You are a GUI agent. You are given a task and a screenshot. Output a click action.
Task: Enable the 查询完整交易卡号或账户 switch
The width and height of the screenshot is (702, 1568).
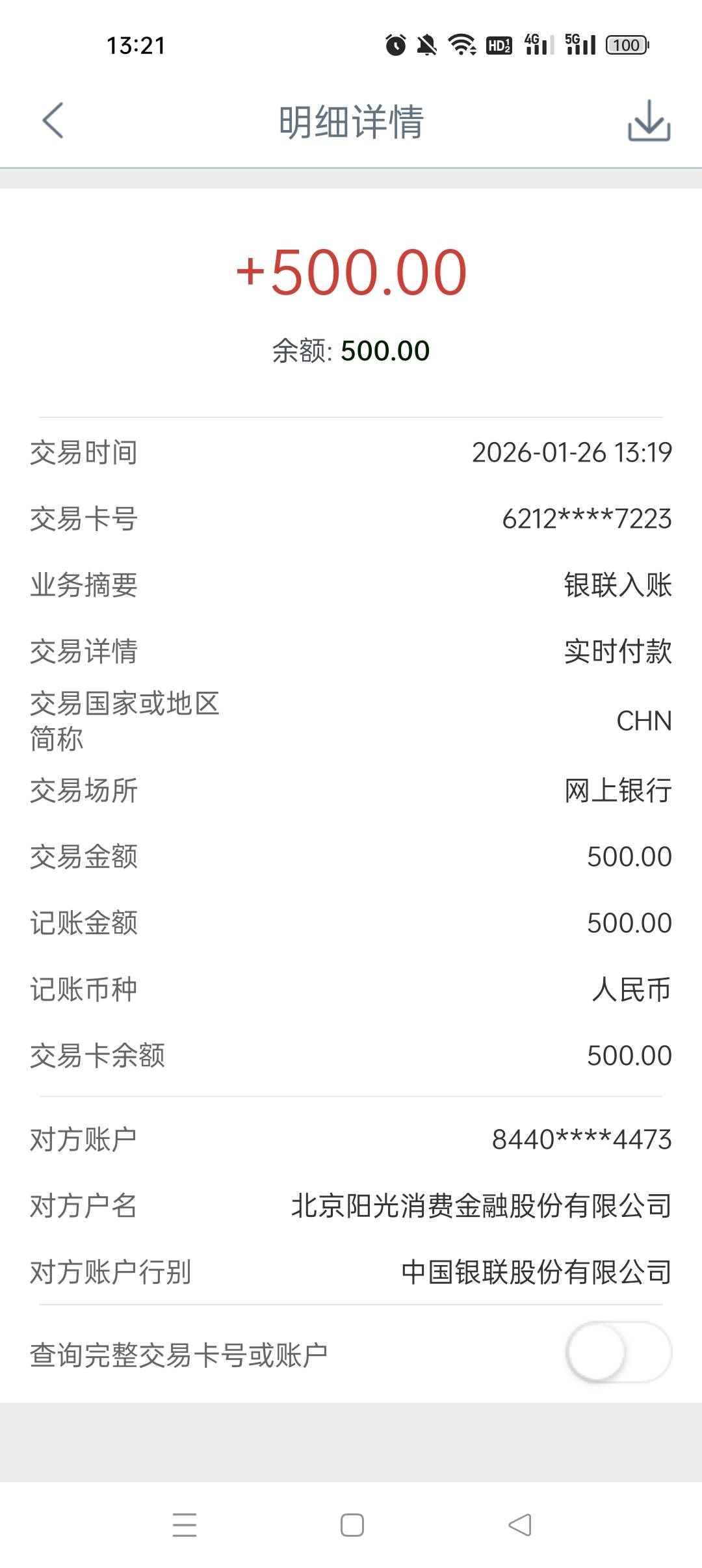[x=618, y=1352]
